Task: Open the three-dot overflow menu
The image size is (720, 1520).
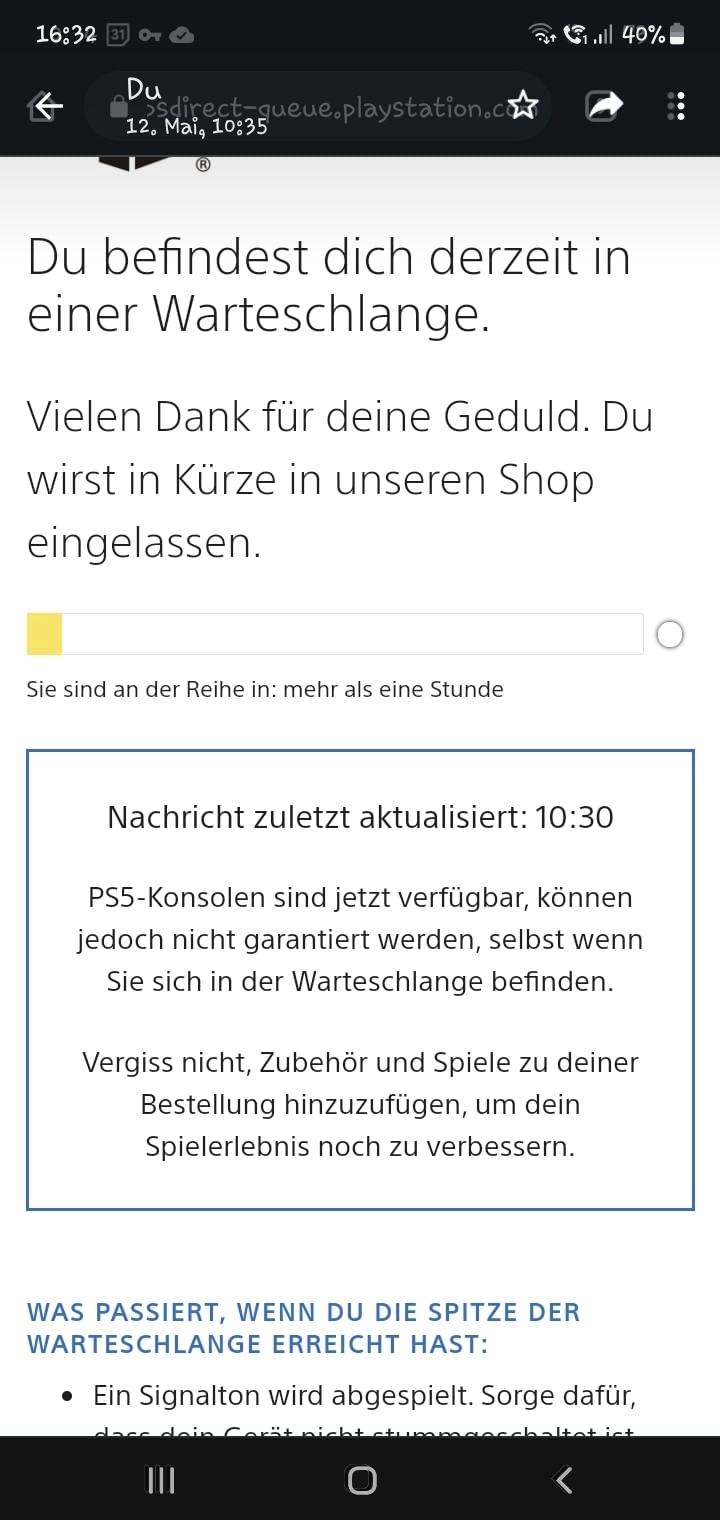Action: (x=677, y=105)
